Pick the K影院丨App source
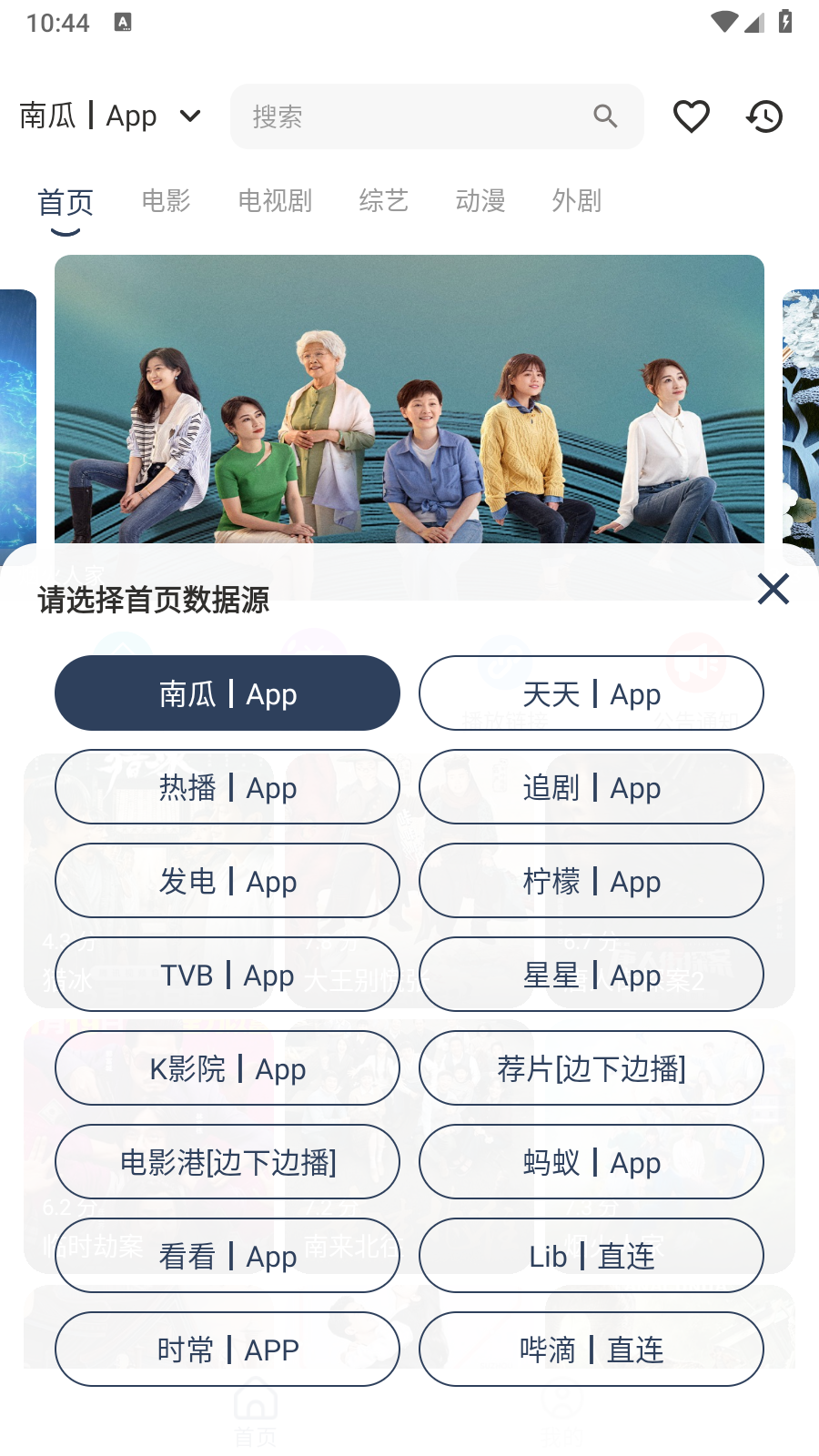This screenshot has height=1456, width=819. click(227, 1068)
